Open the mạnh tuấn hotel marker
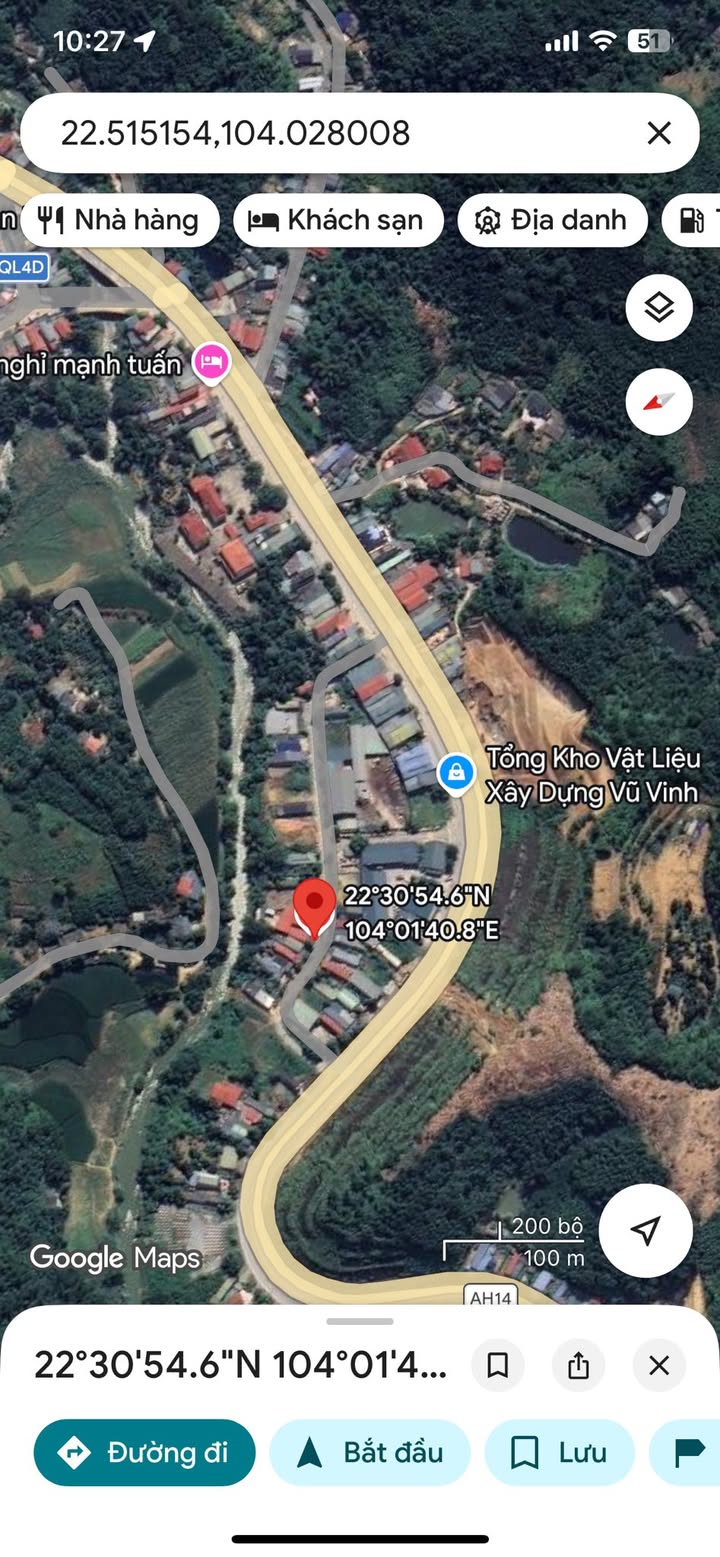Image resolution: width=720 pixels, height=1557 pixels. 210,361
